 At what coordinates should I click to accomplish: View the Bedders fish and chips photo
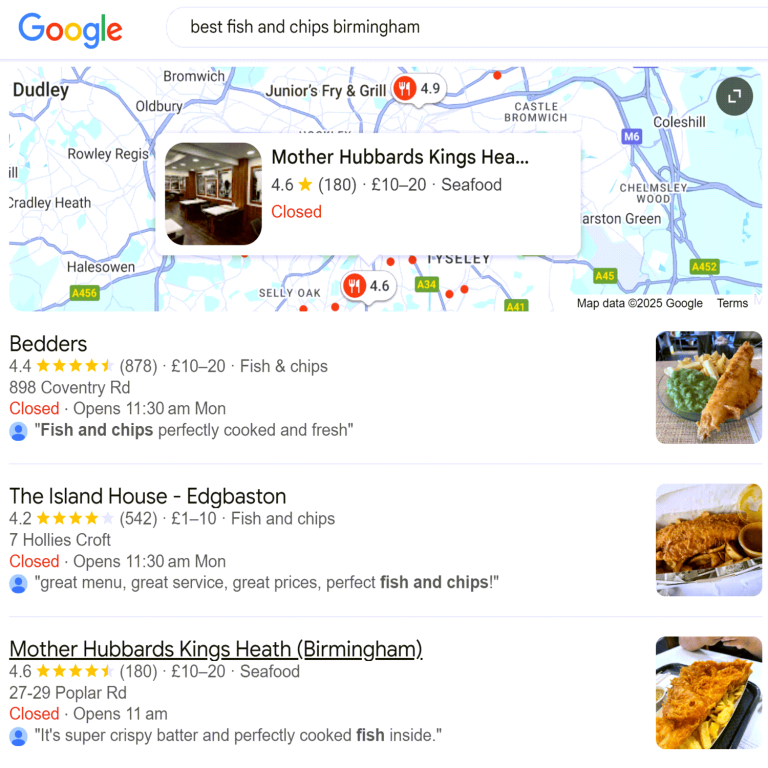[708, 387]
